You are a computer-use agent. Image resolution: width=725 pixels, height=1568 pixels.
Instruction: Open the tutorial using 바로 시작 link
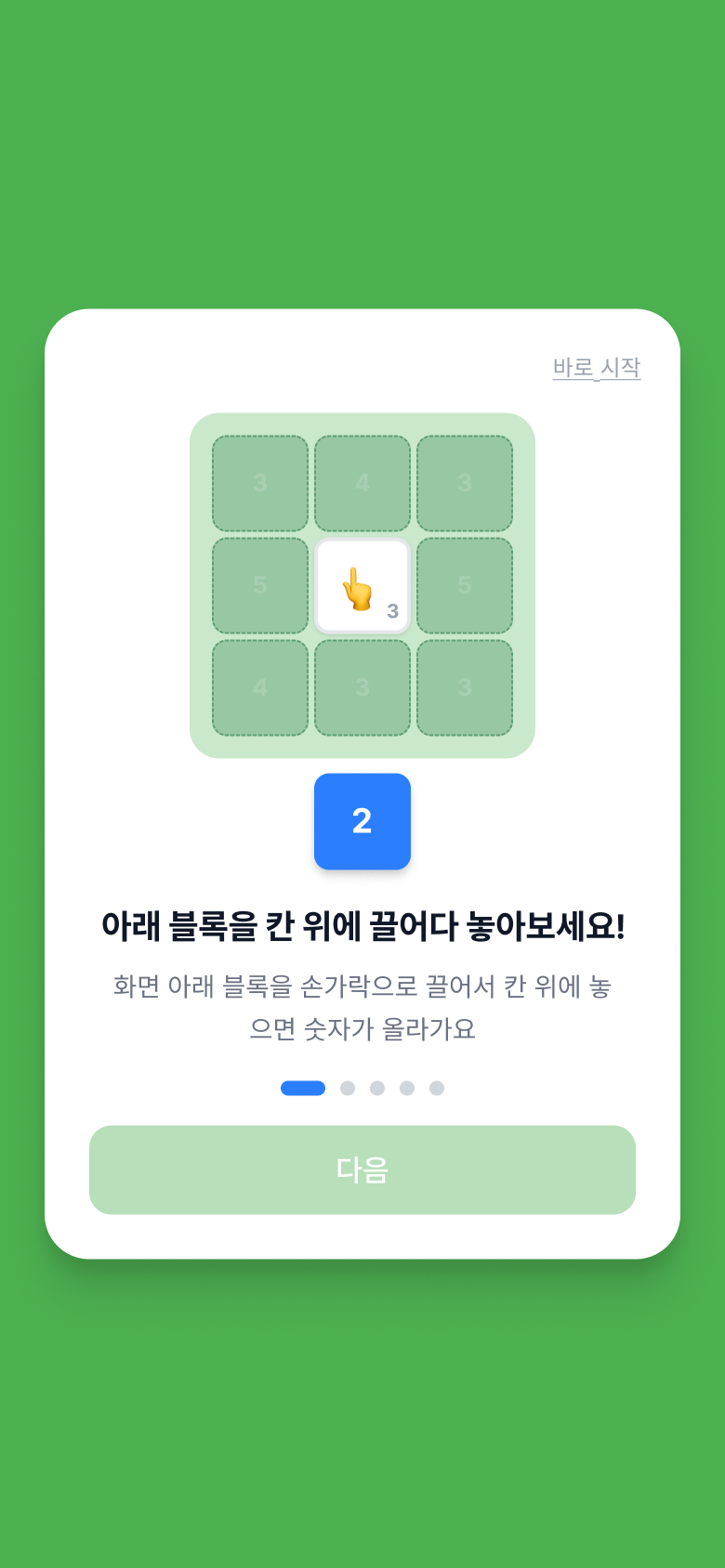(597, 368)
